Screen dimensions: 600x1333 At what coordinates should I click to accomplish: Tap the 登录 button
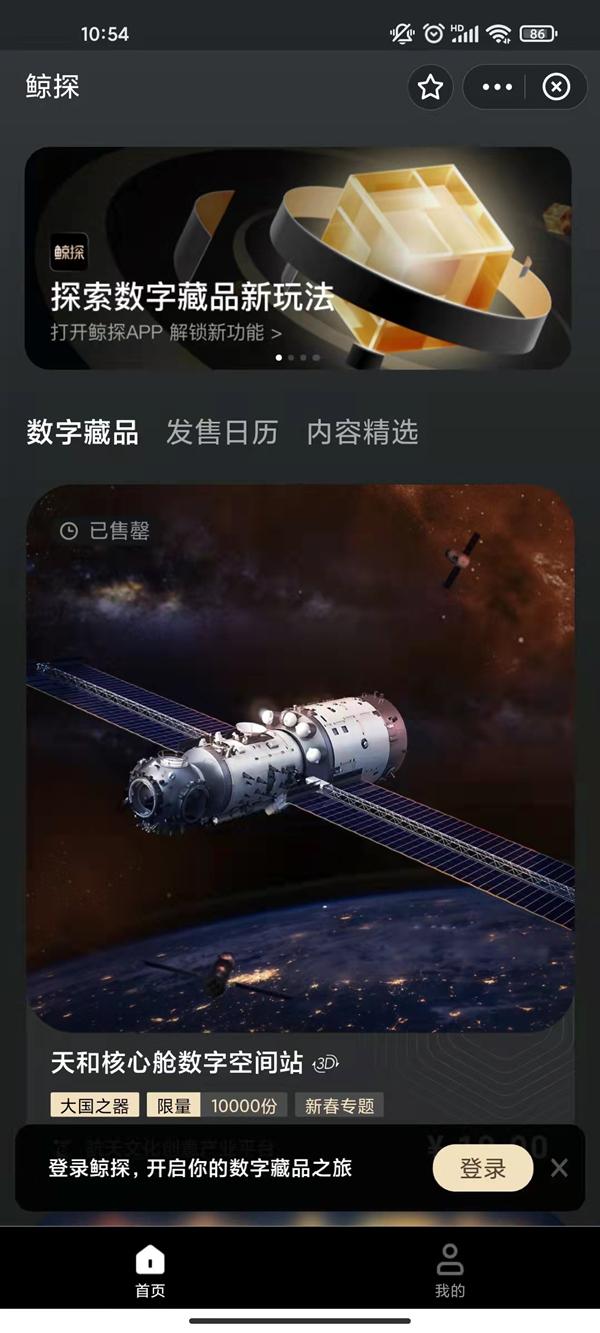[x=482, y=1168]
